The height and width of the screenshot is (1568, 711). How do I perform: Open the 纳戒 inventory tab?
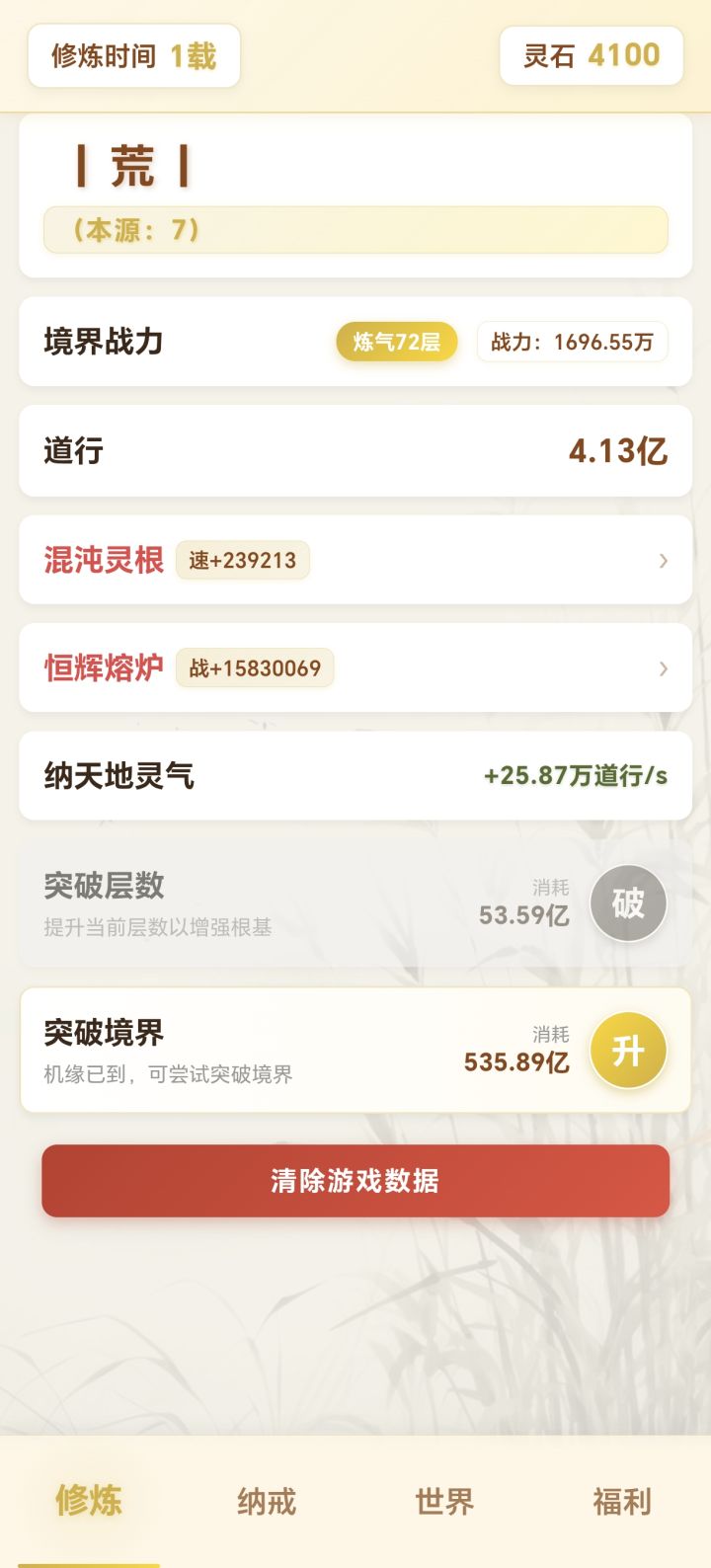click(264, 1503)
